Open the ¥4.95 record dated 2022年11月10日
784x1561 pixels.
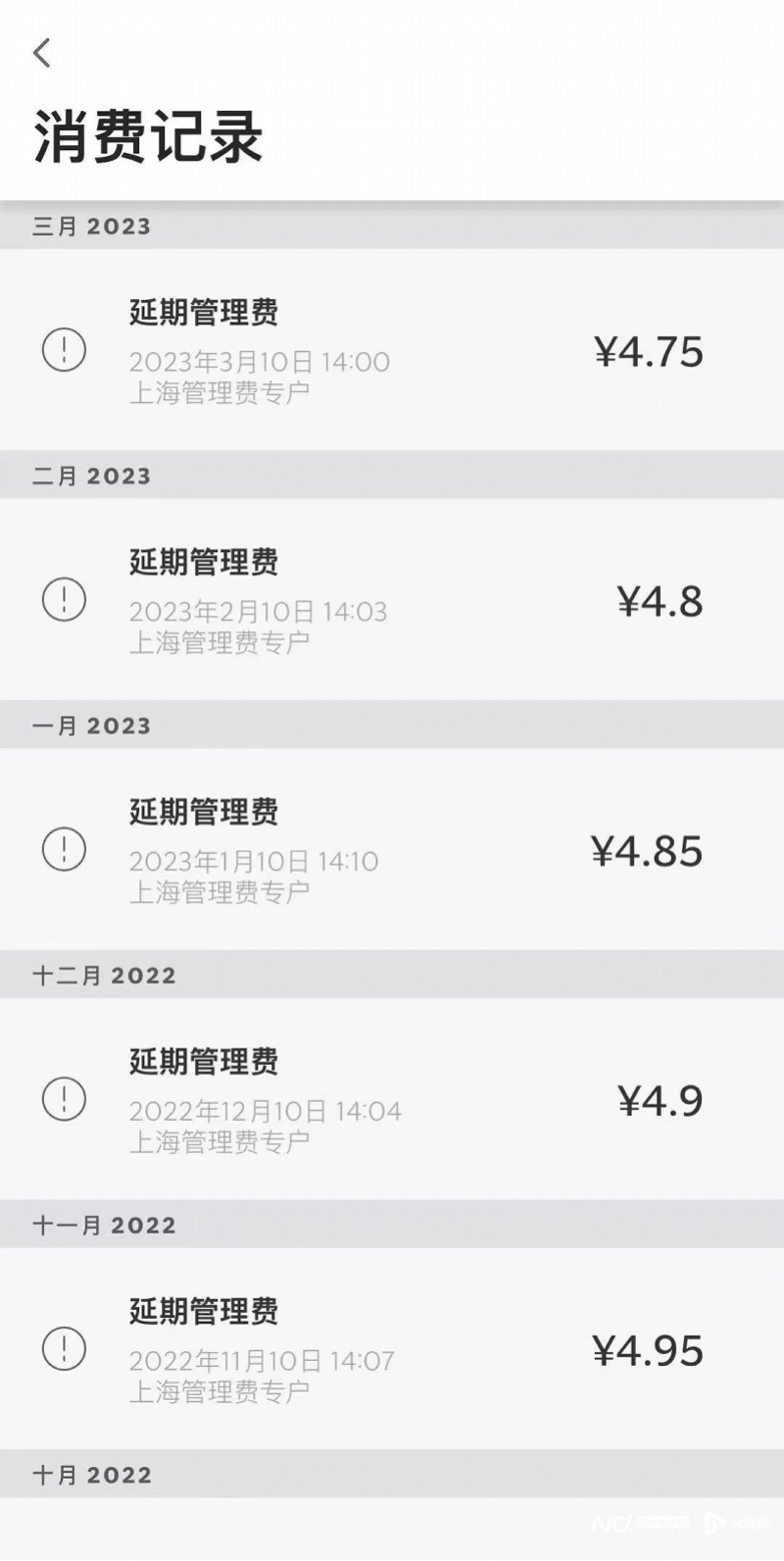pos(392,1349)
